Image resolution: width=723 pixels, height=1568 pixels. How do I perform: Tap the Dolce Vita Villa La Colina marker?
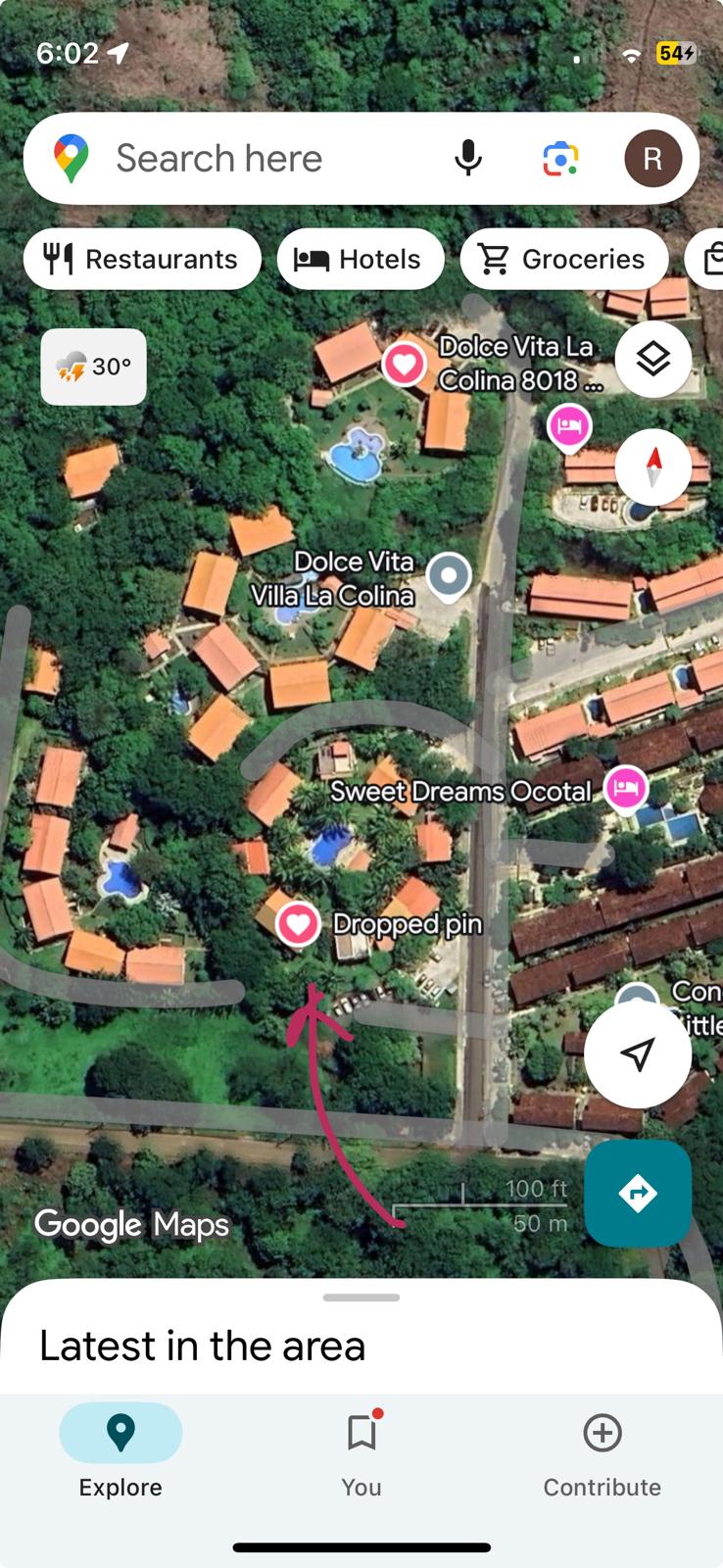point(449,575)
